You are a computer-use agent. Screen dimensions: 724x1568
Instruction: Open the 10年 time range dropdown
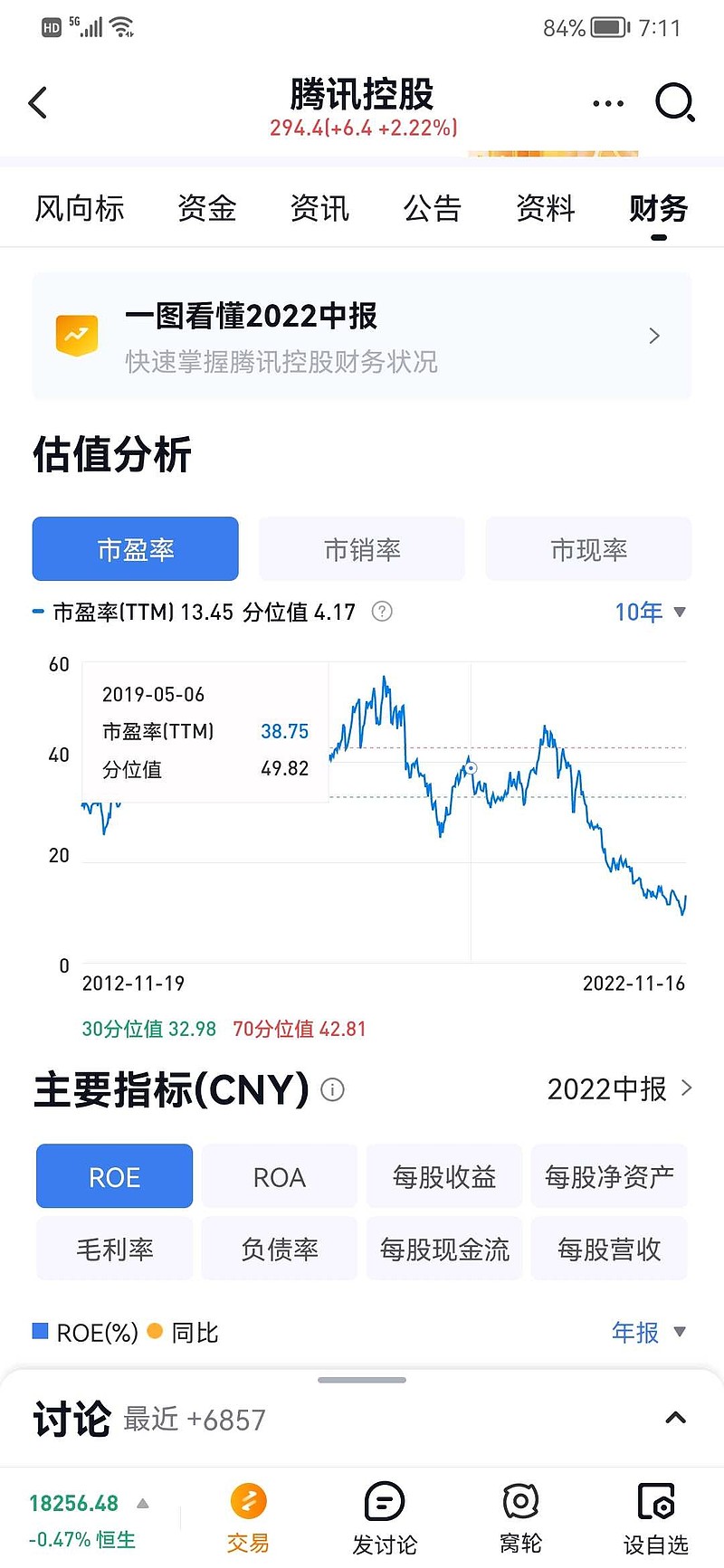click(651, 613)
